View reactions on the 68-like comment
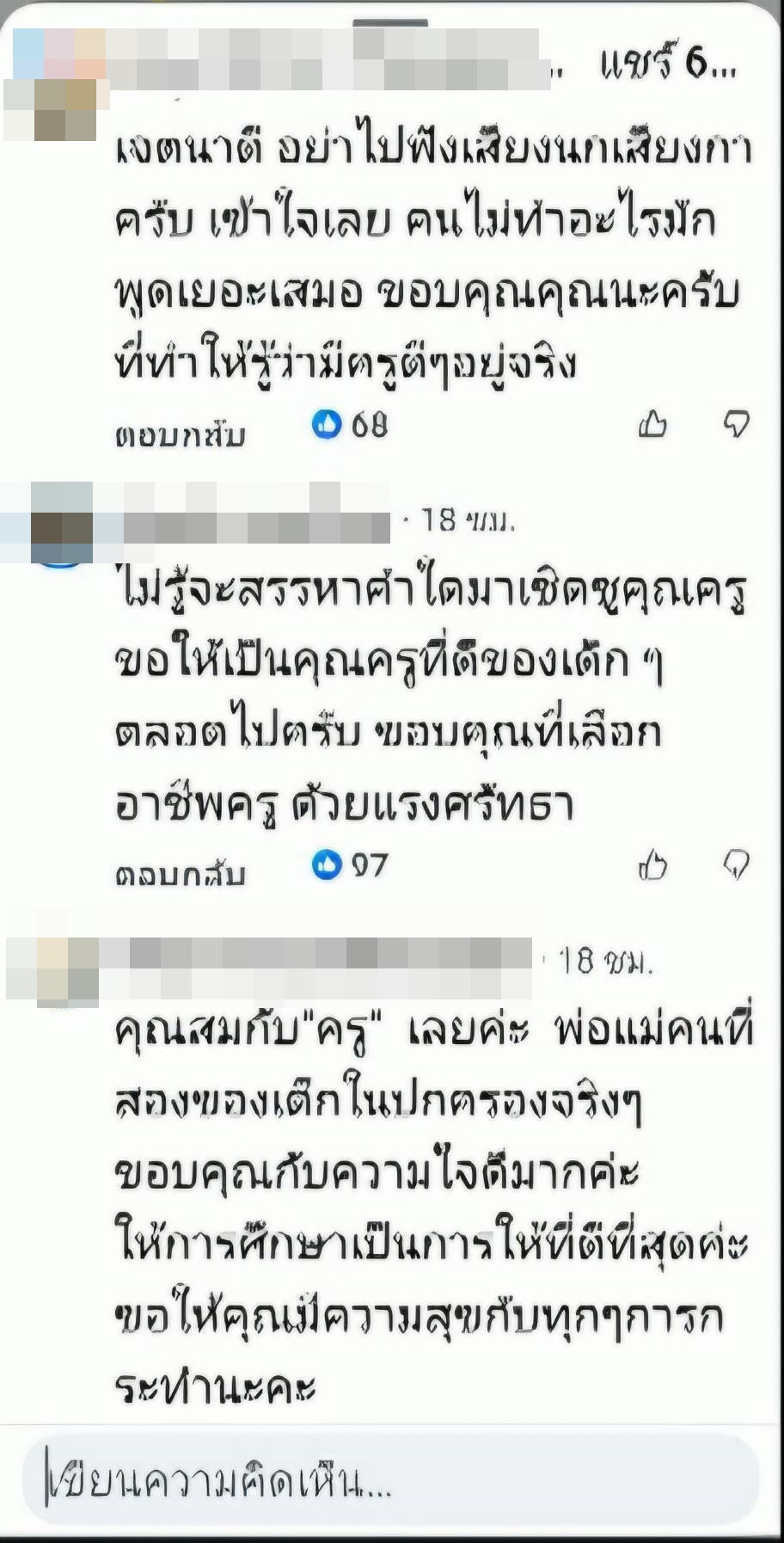 [x=351, y=424]
